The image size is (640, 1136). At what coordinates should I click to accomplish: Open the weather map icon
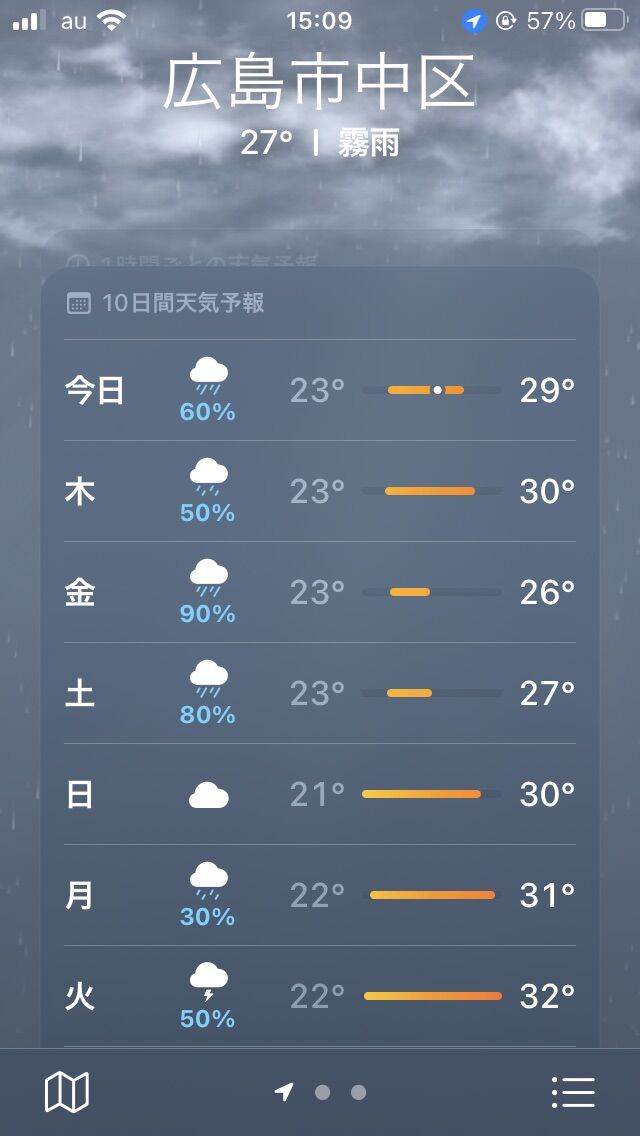point(67,1092)
